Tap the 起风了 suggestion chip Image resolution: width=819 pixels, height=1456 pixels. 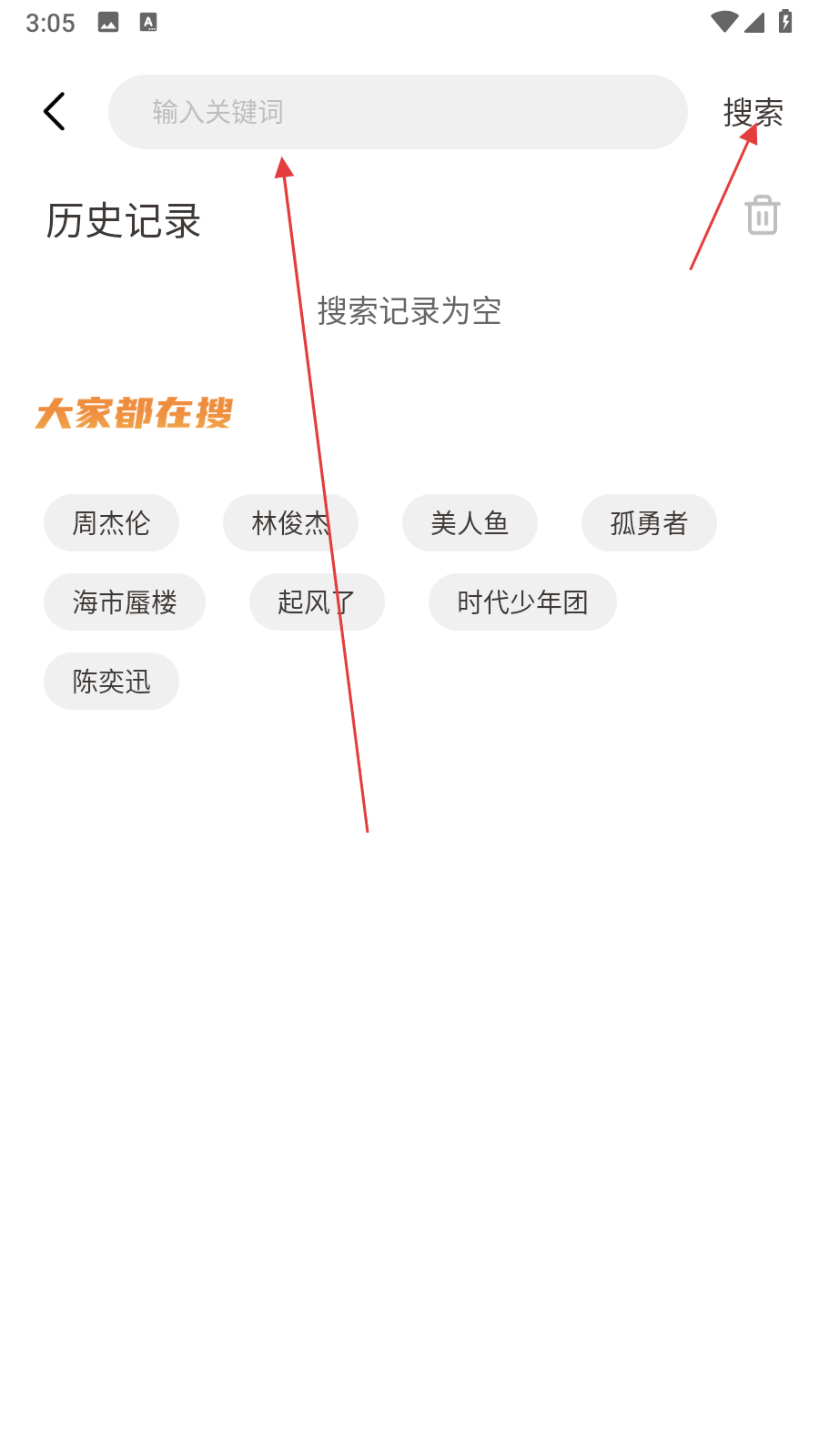point(317,602)
